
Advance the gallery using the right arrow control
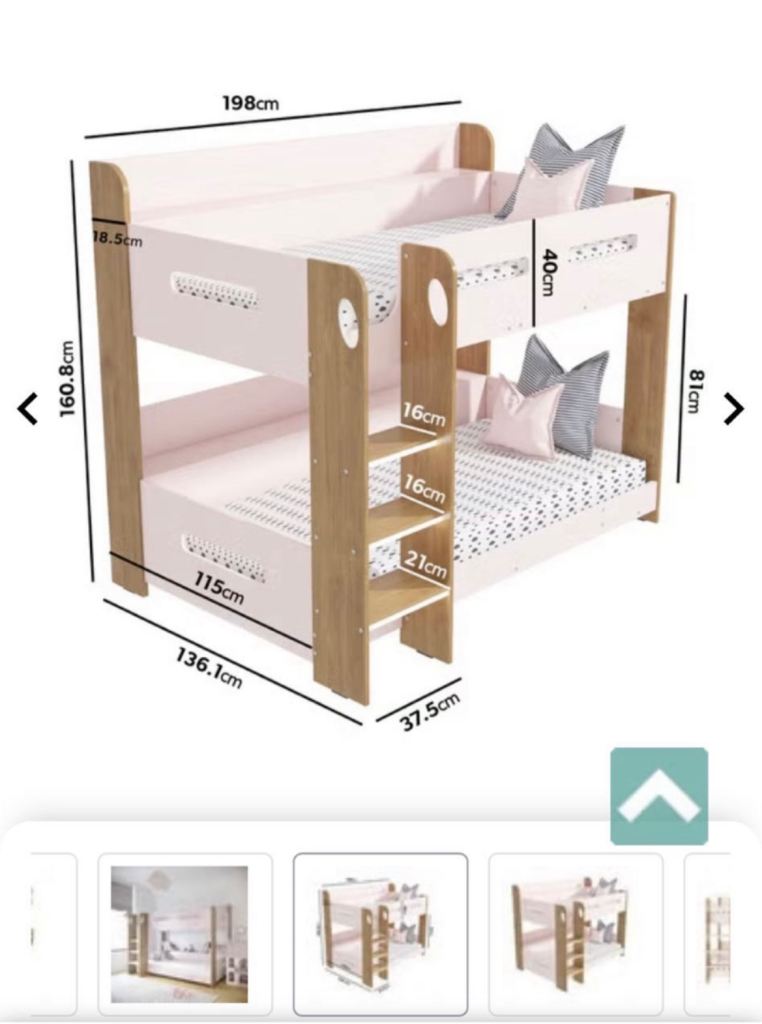pyautogui.click(x=736, y=407)
